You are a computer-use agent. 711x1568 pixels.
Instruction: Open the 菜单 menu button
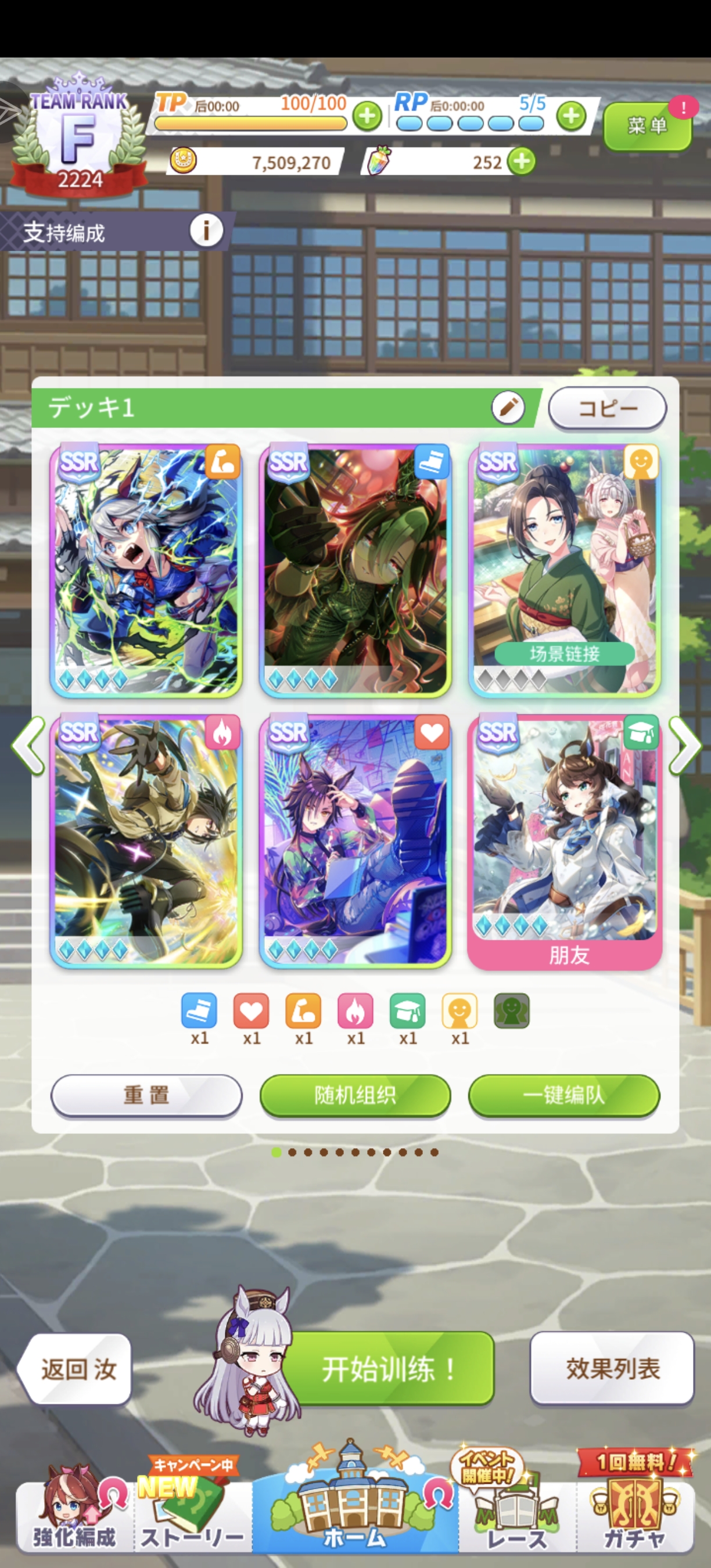tap(647, 126)
